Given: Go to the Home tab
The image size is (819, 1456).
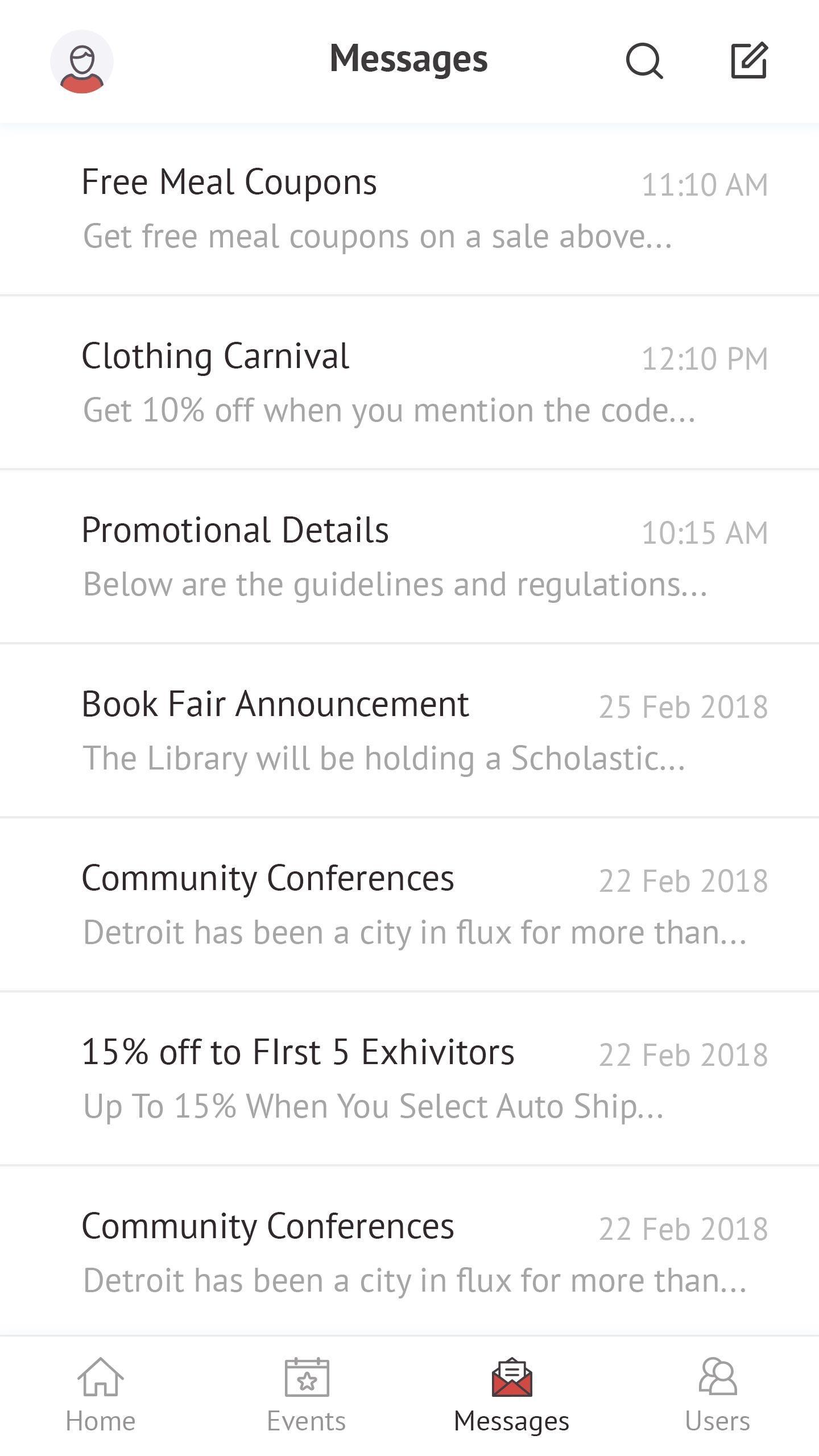Looking at the screenshot, I should (x=101, y=1395).
